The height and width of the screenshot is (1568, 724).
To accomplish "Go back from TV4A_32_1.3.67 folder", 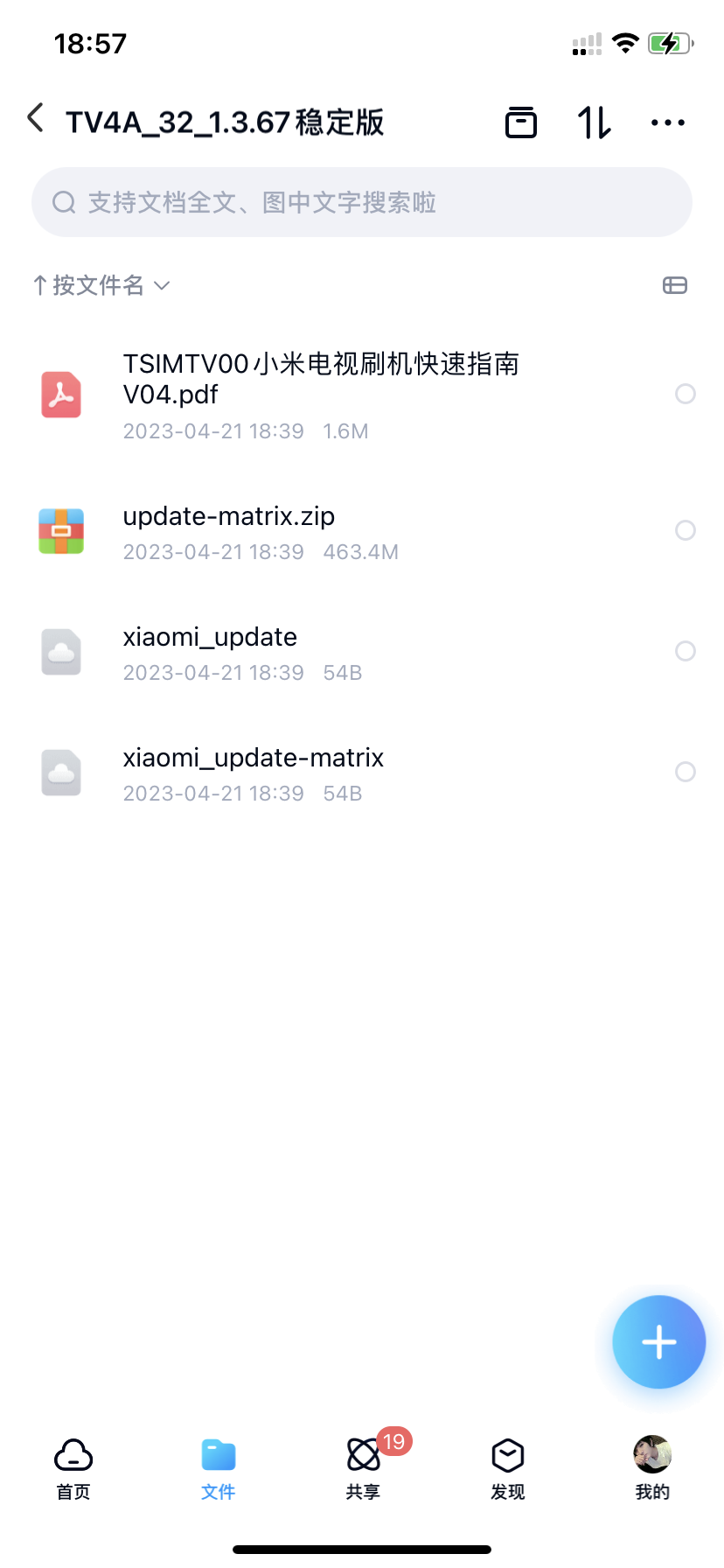I will [35, 118].
